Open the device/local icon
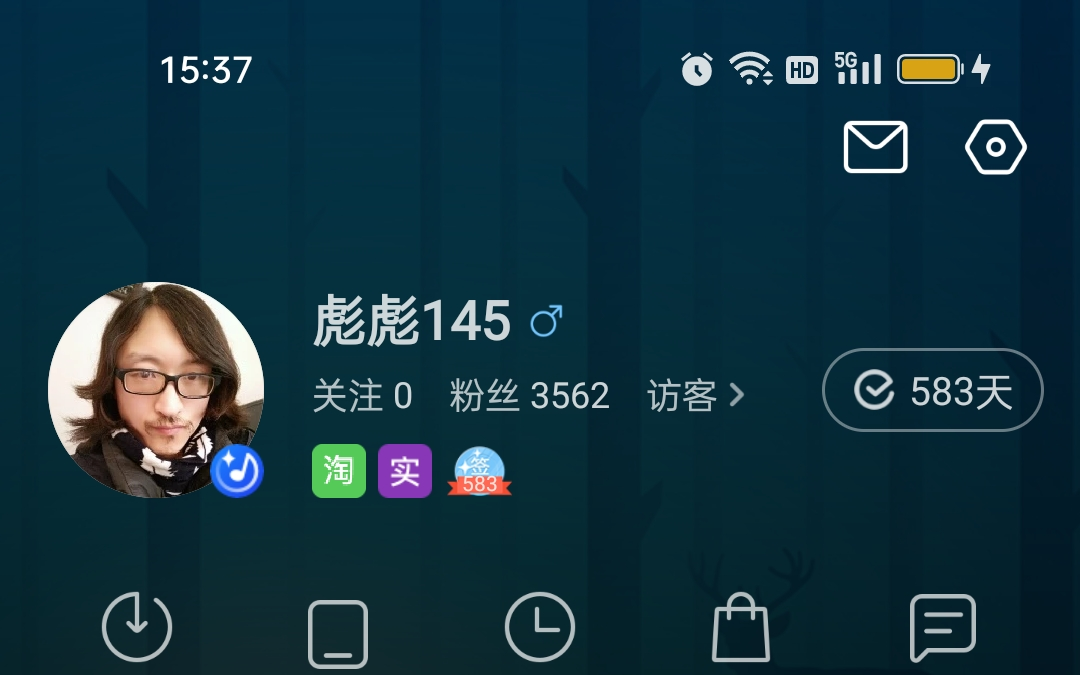1080x675 pixels. [x=338, y=632]
